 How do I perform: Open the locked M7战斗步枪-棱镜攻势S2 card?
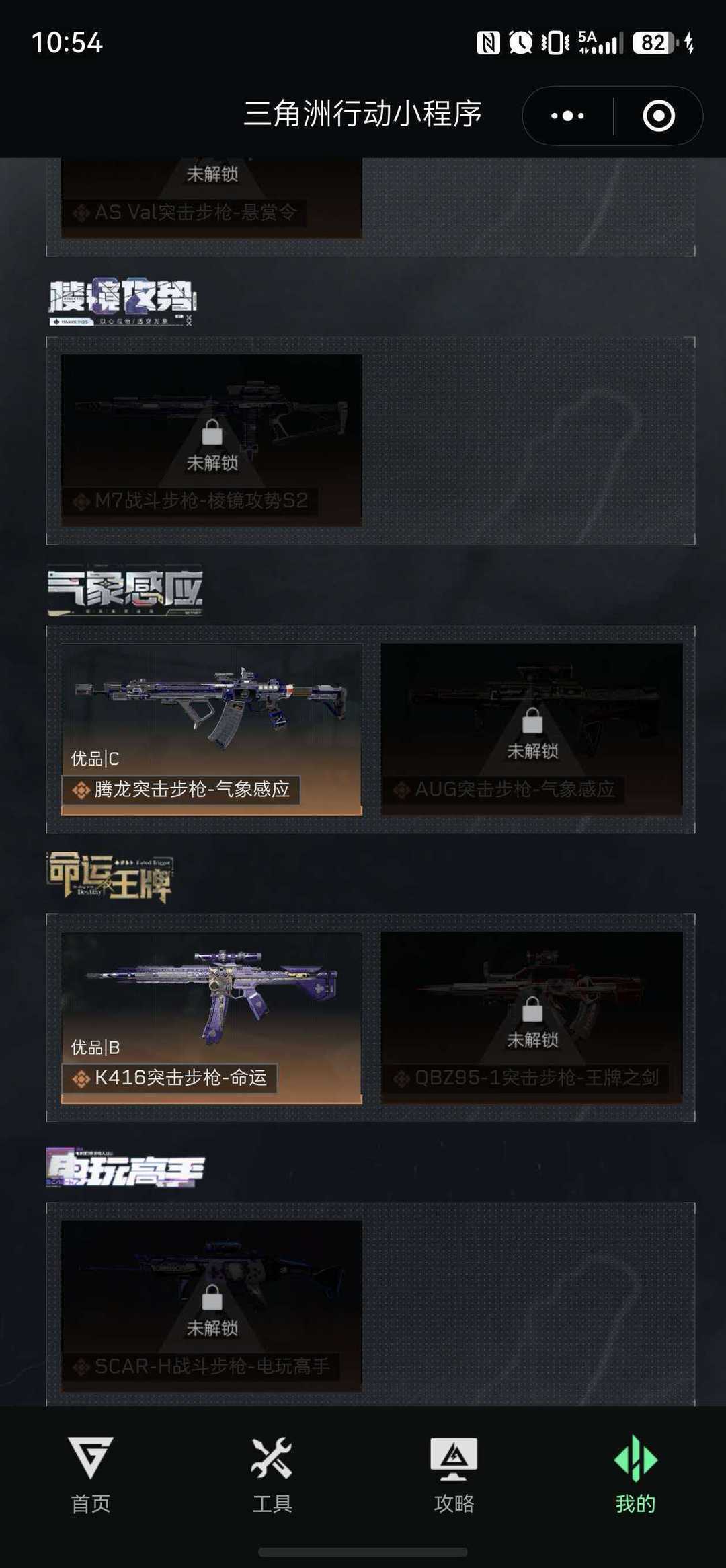point(212,441)
